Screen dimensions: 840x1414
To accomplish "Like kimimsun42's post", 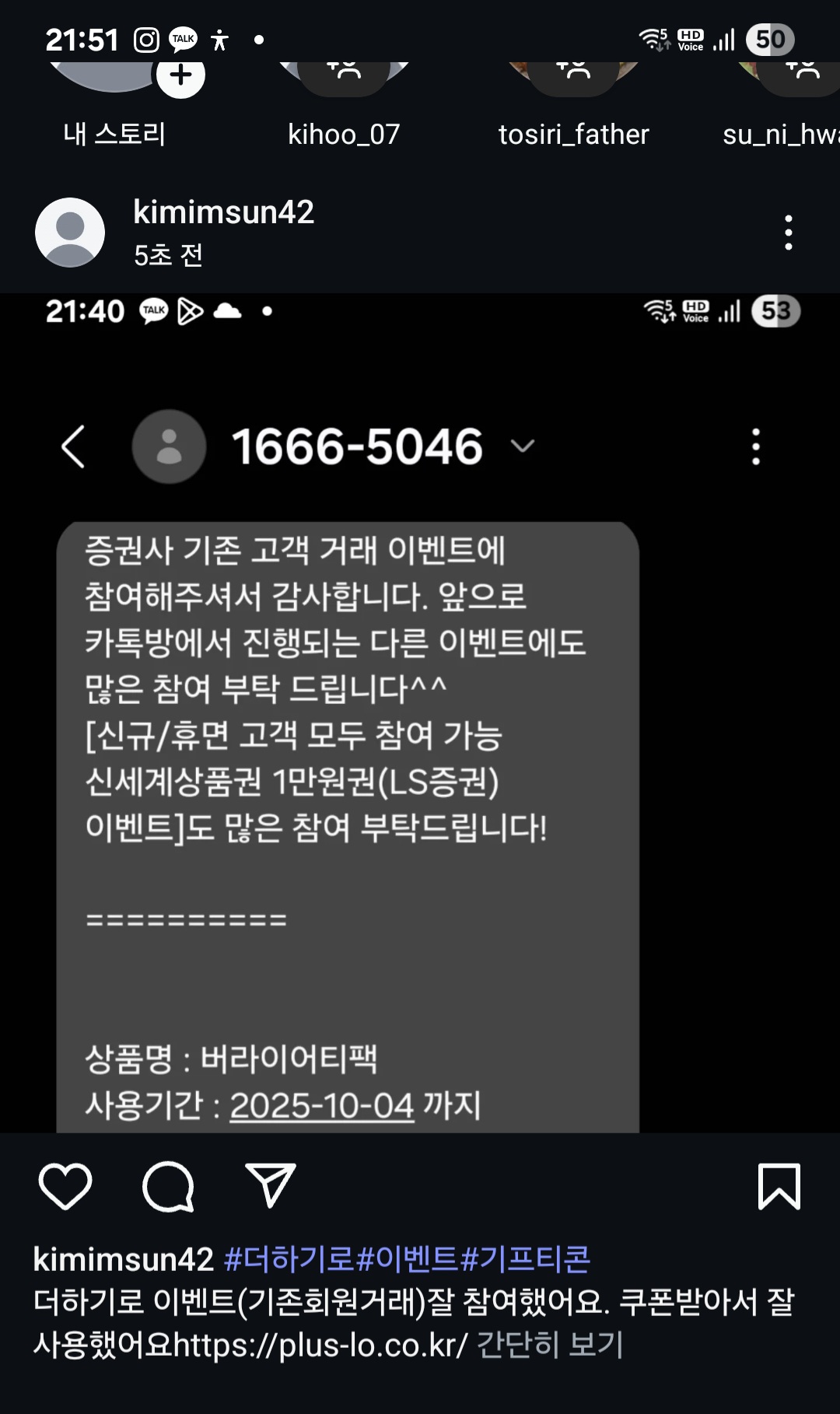I will click(x=65, y=1186).
